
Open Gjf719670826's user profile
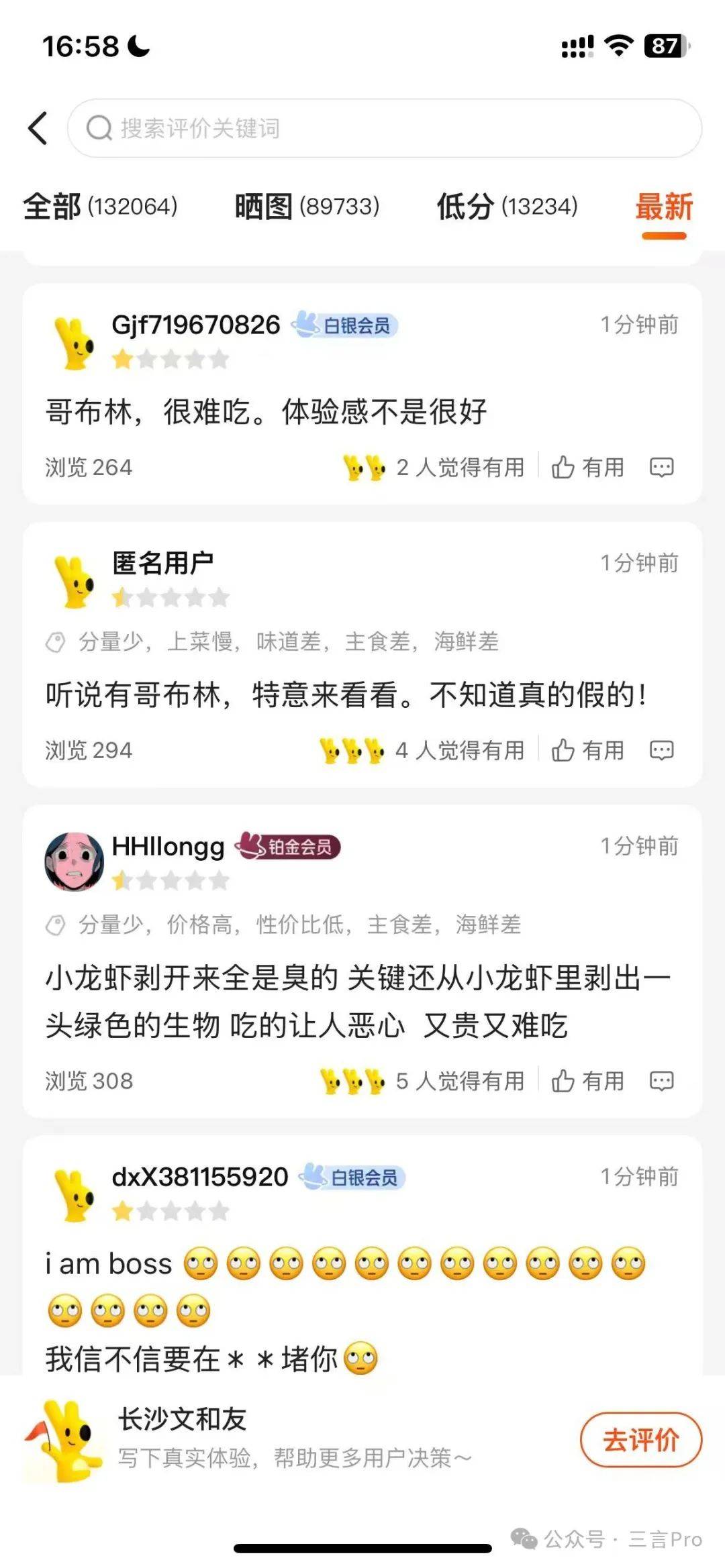coord(195,325)
